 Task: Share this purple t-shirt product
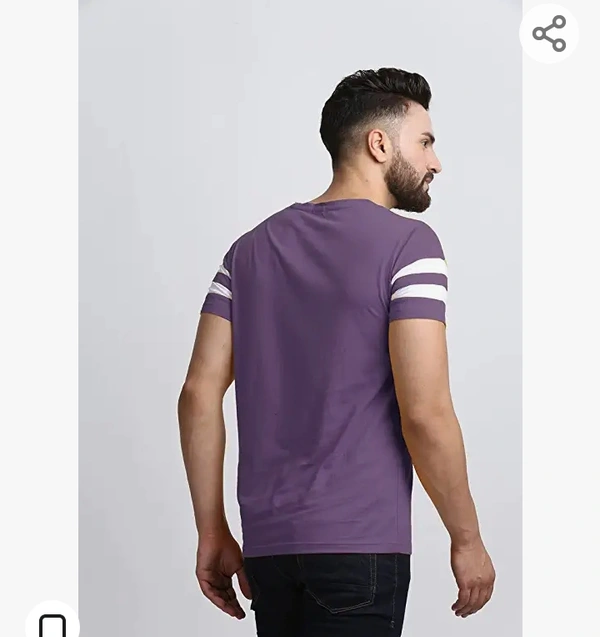[x=549, y=34]
